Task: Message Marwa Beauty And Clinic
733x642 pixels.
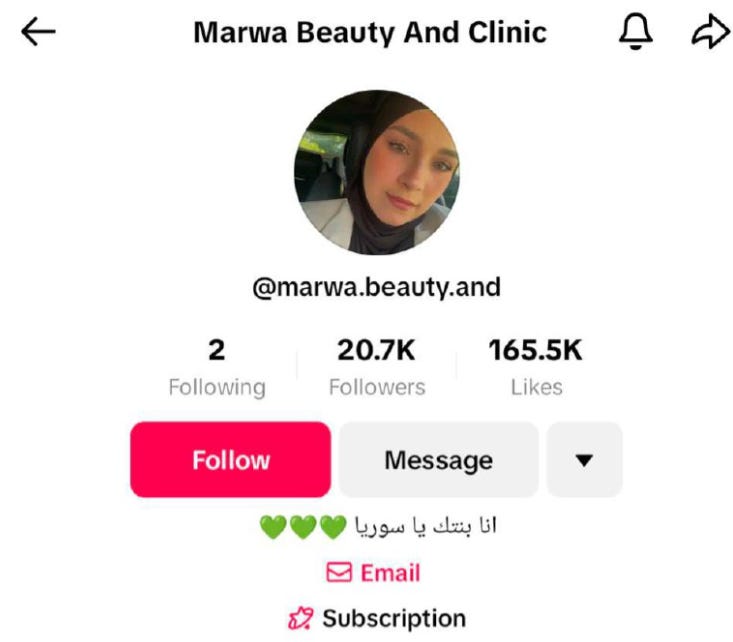Action: (x=438, y=460)
